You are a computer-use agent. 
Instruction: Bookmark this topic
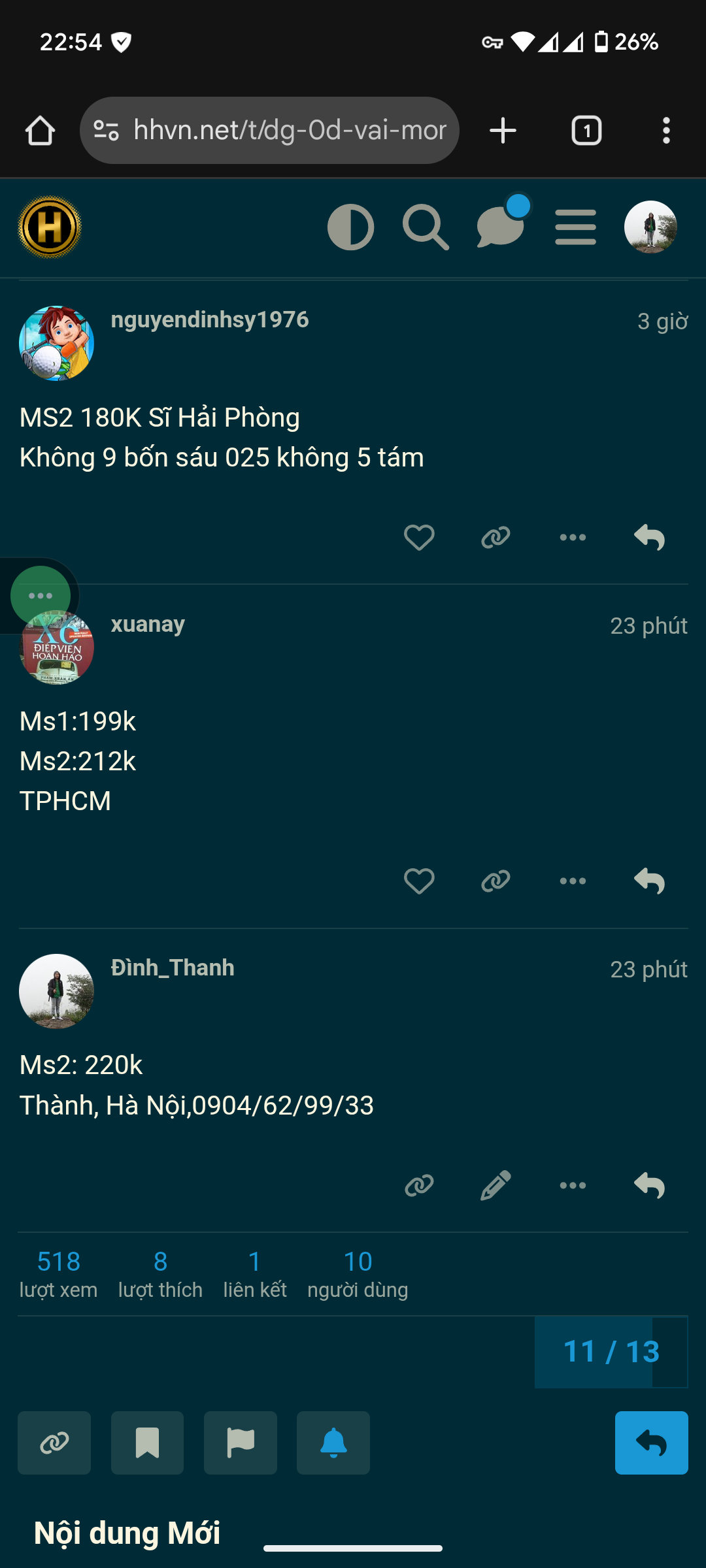(148, 1443)
